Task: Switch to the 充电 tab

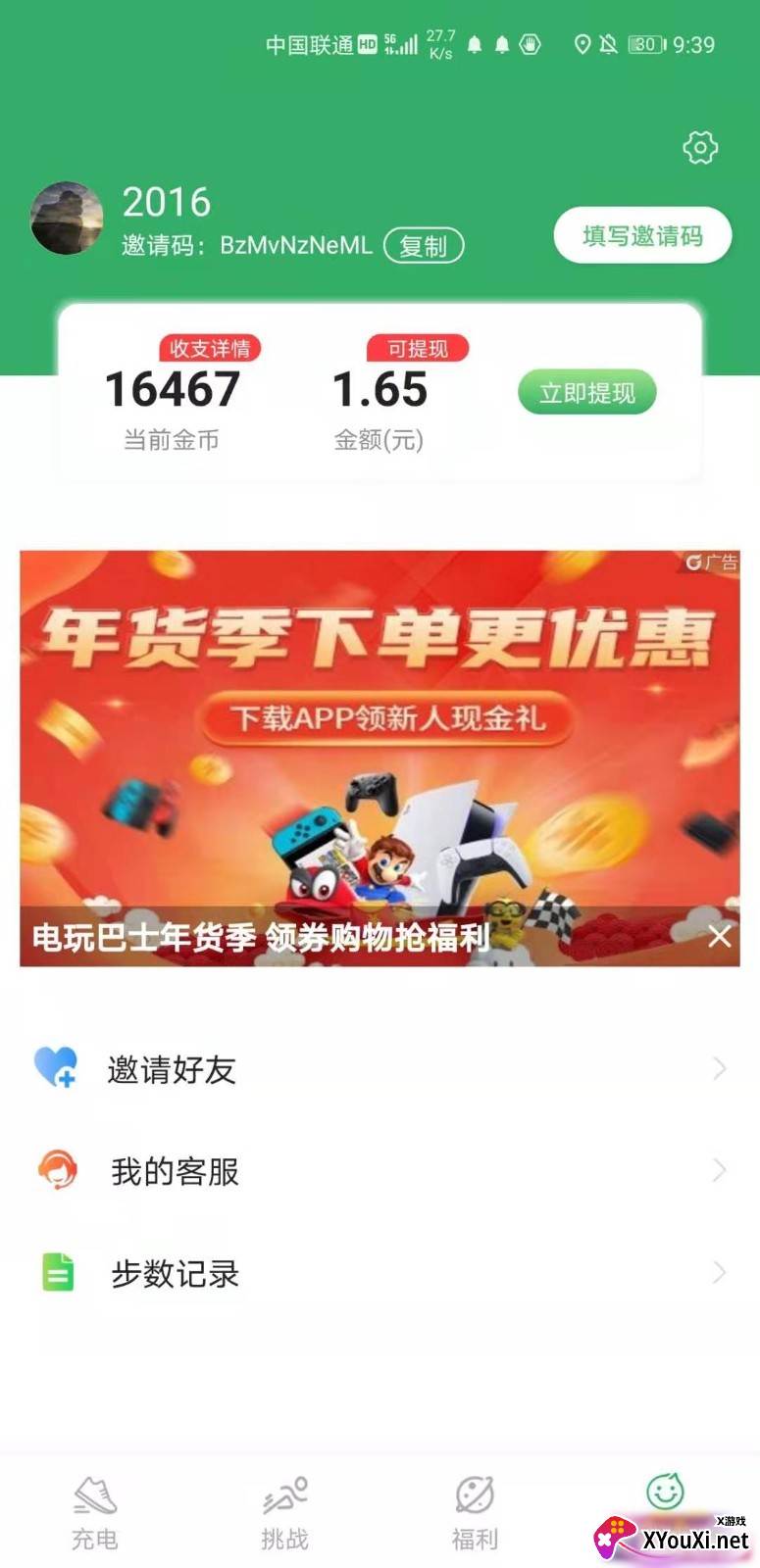Action: (x=95, y=1514)
